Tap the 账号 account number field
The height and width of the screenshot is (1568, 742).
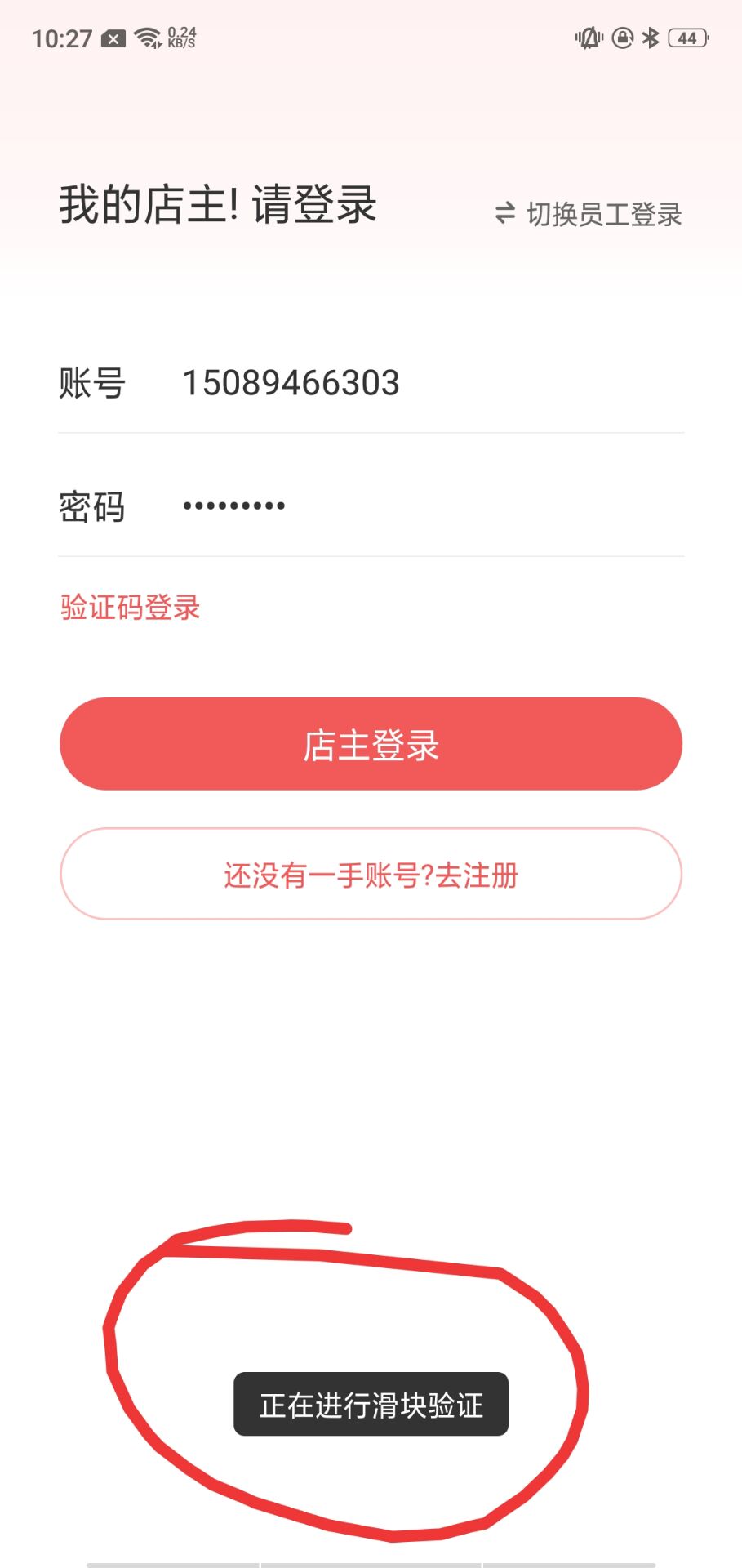point(371,383)
